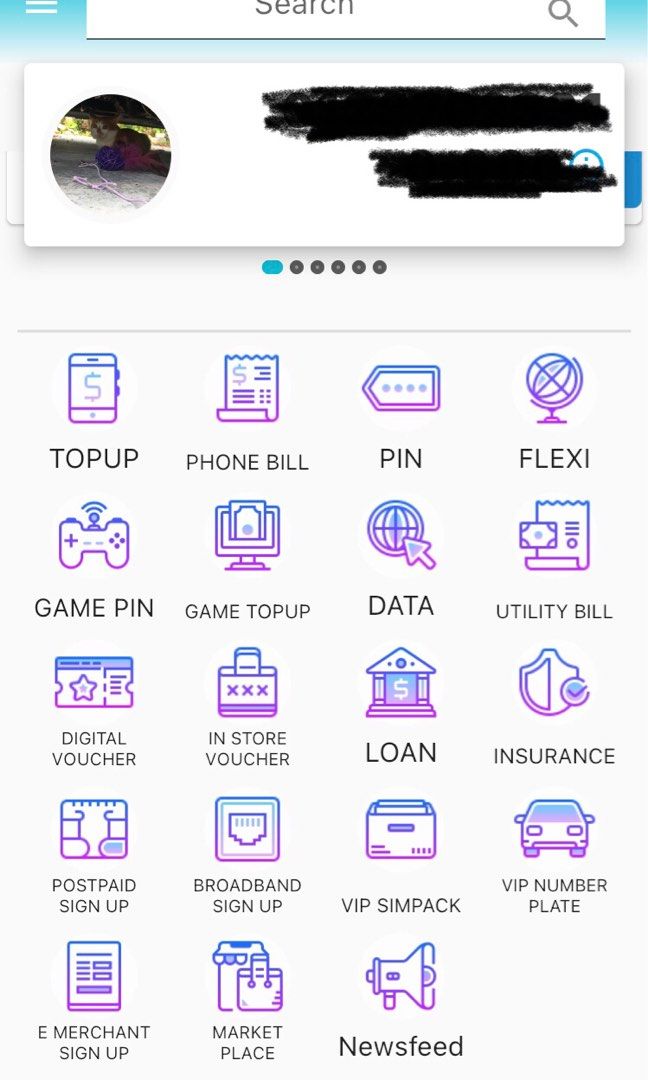The image size is (648, 1080).
Task: Start BROADBAND SIGN UP
Action: (247, 855)
